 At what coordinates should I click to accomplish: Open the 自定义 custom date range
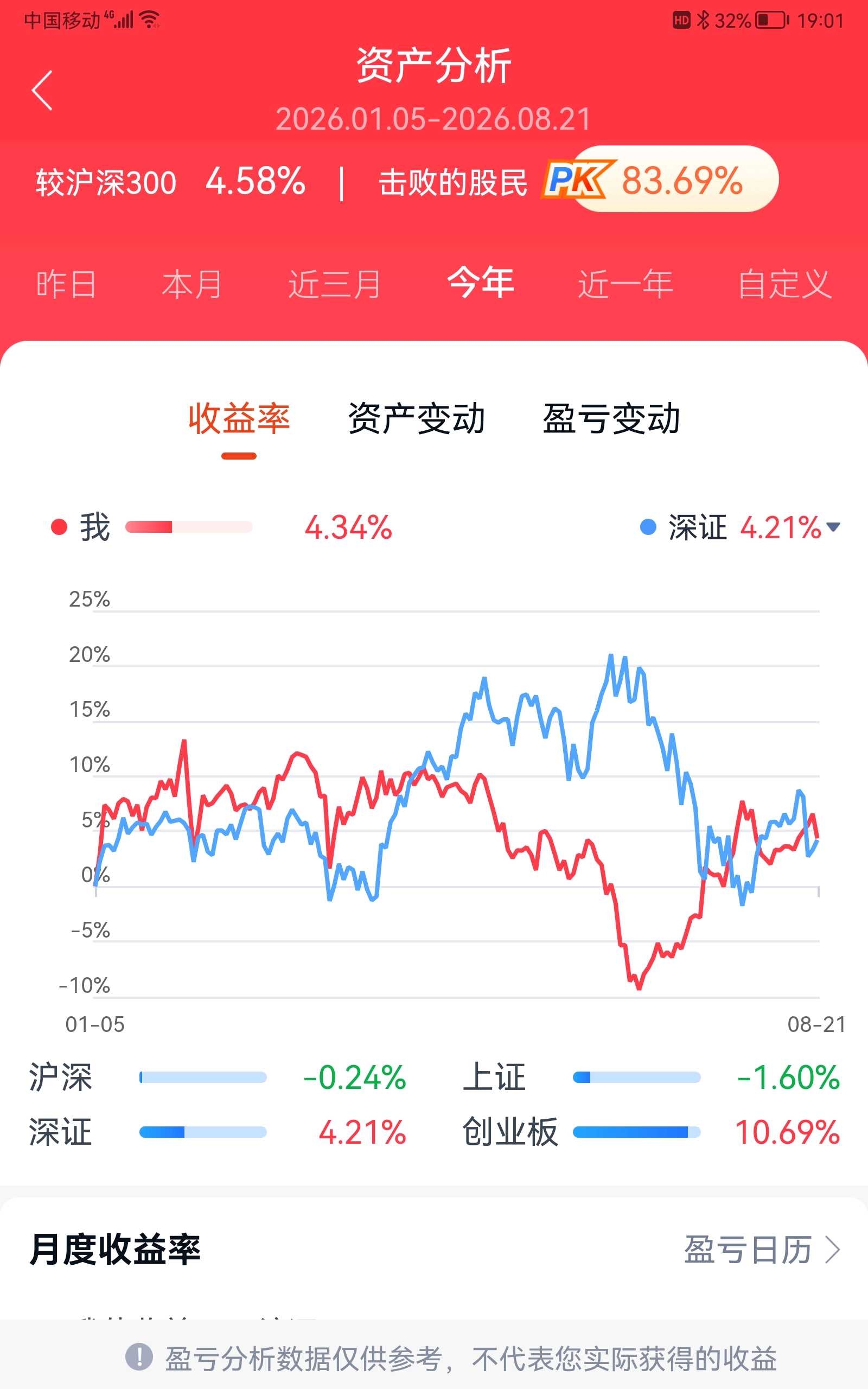[785, 284]
